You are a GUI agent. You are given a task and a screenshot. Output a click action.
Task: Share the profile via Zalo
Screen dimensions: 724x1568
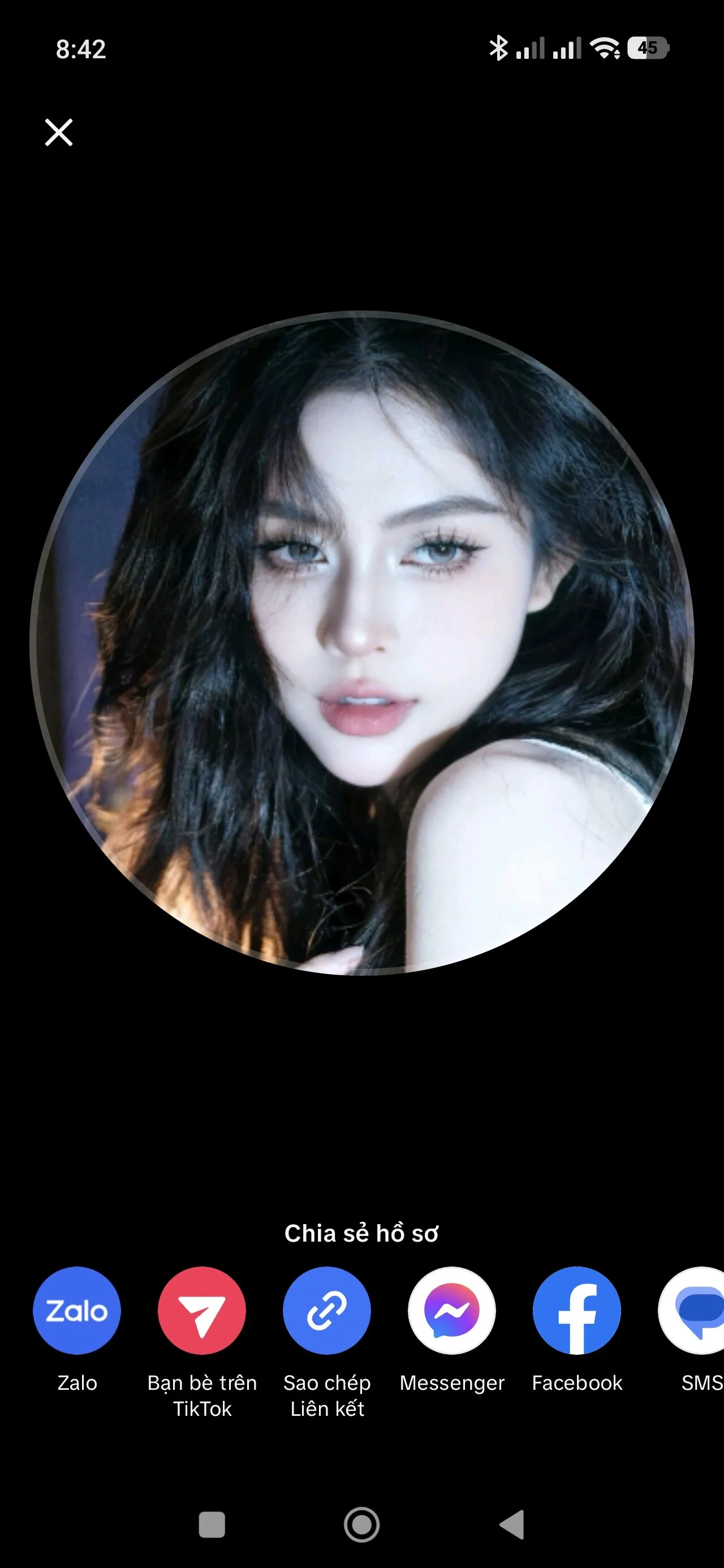(x=77, y=1311)
